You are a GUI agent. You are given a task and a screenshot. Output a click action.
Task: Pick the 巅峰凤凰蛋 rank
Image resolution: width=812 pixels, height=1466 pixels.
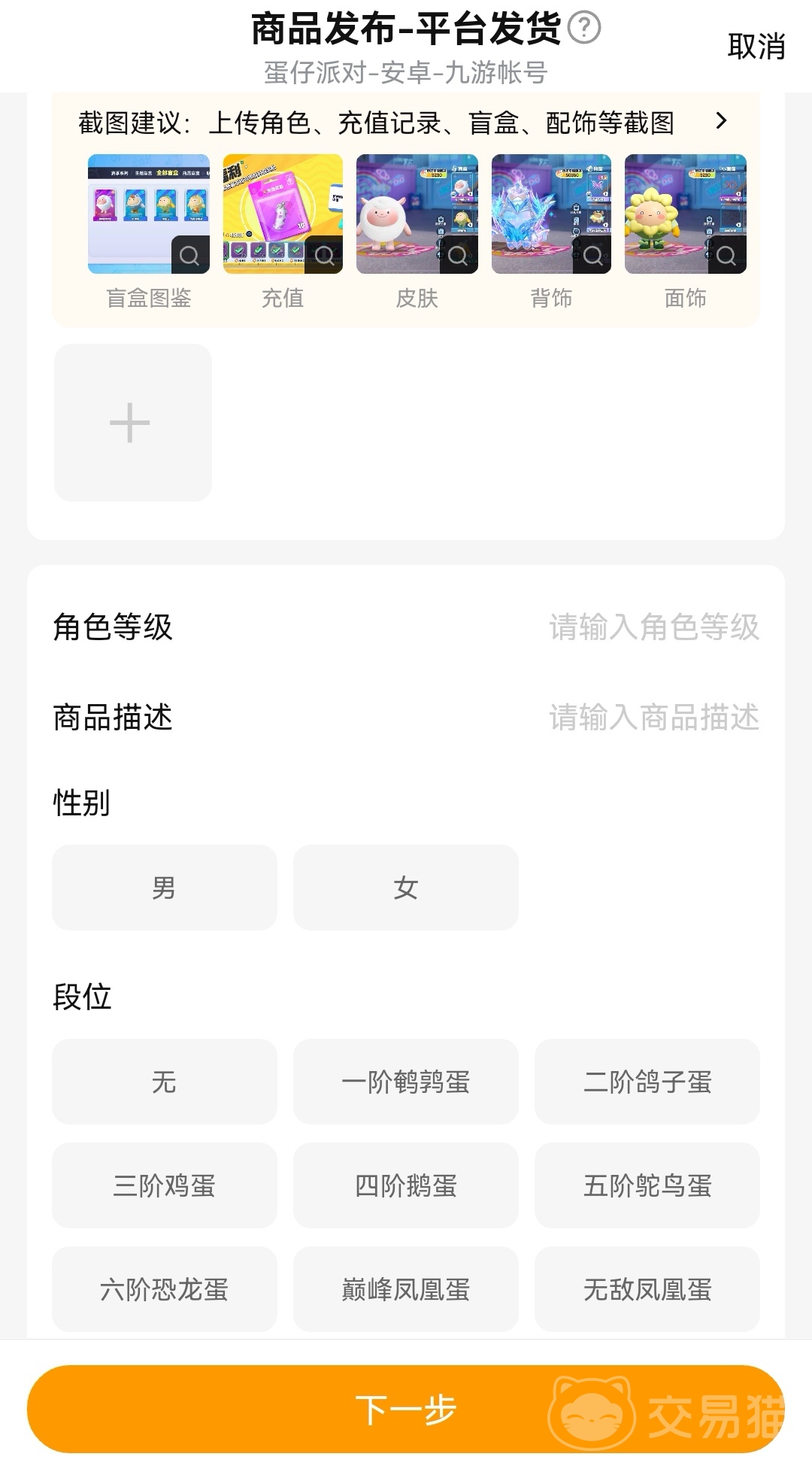tap(405, 1289)
